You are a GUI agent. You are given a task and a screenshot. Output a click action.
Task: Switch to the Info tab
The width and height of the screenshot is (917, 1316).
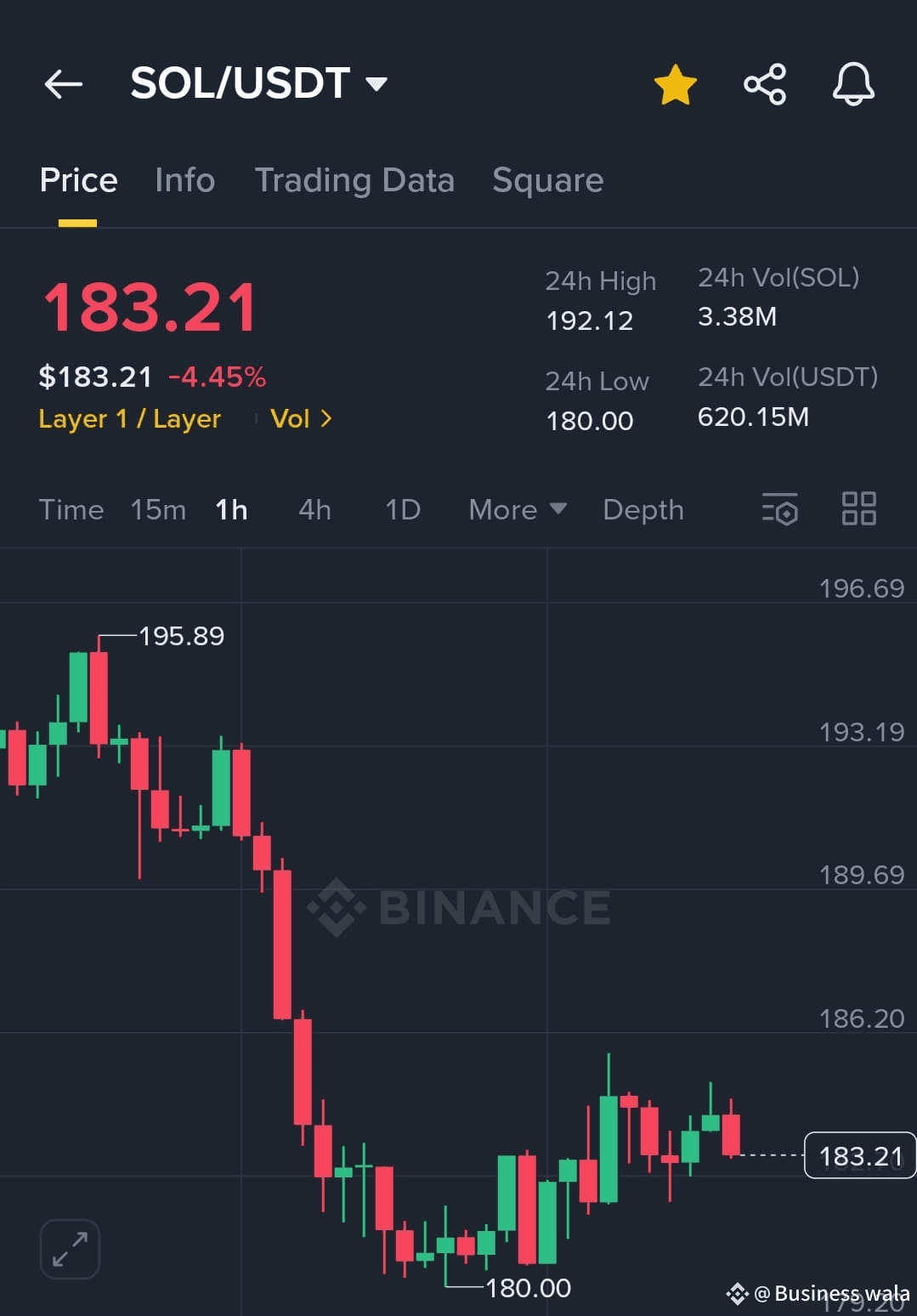point(184,180)
